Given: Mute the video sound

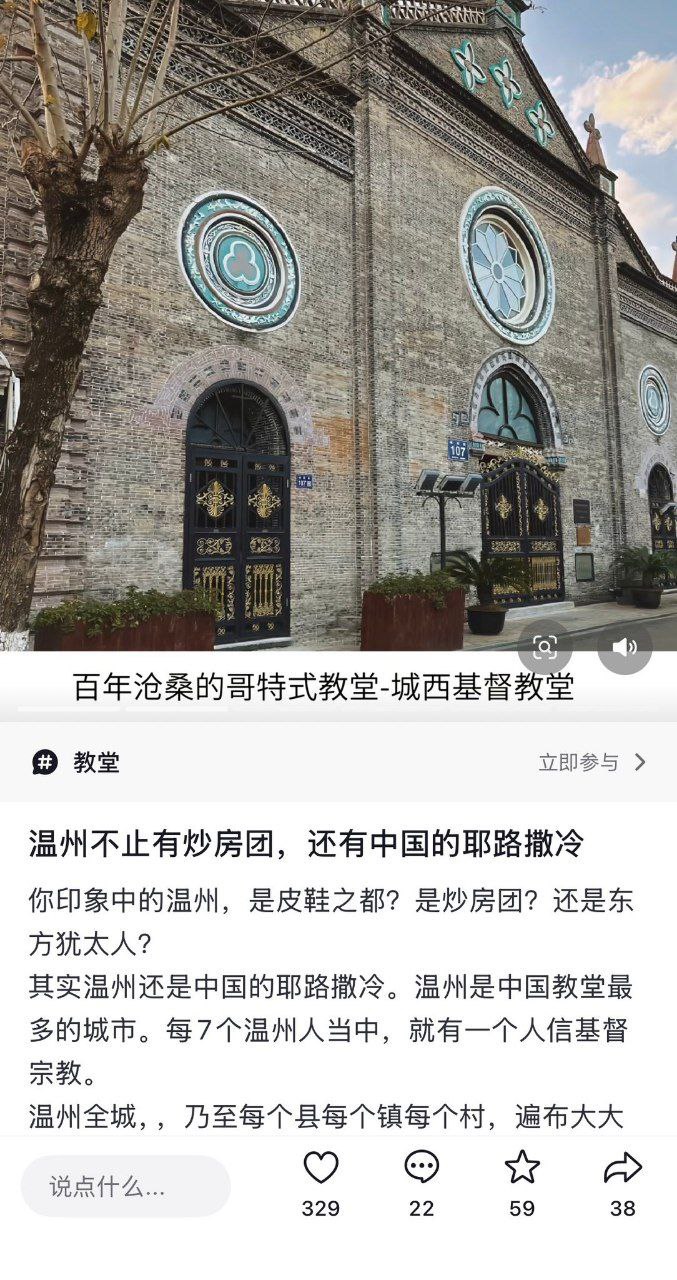Looking at the screenshot, I should pos(624,647).
